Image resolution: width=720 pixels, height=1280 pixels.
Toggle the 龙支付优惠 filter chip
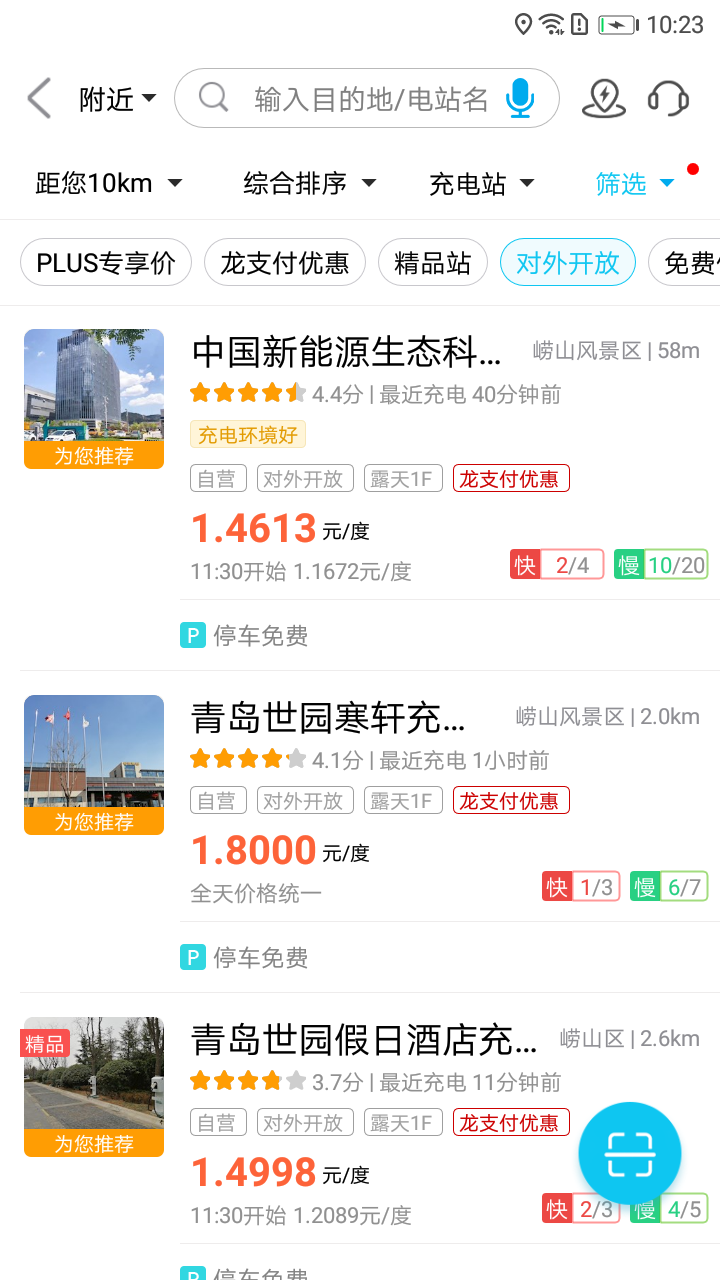pyautogui.click(x=284, y=262)
